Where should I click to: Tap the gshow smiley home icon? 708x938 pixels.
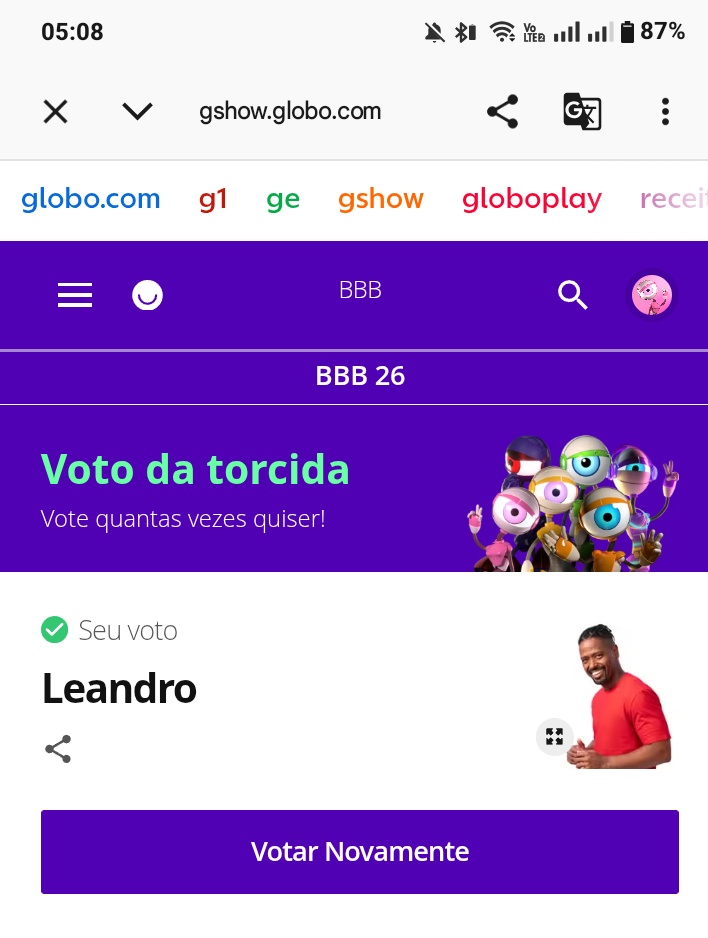(x=148, y=295)
